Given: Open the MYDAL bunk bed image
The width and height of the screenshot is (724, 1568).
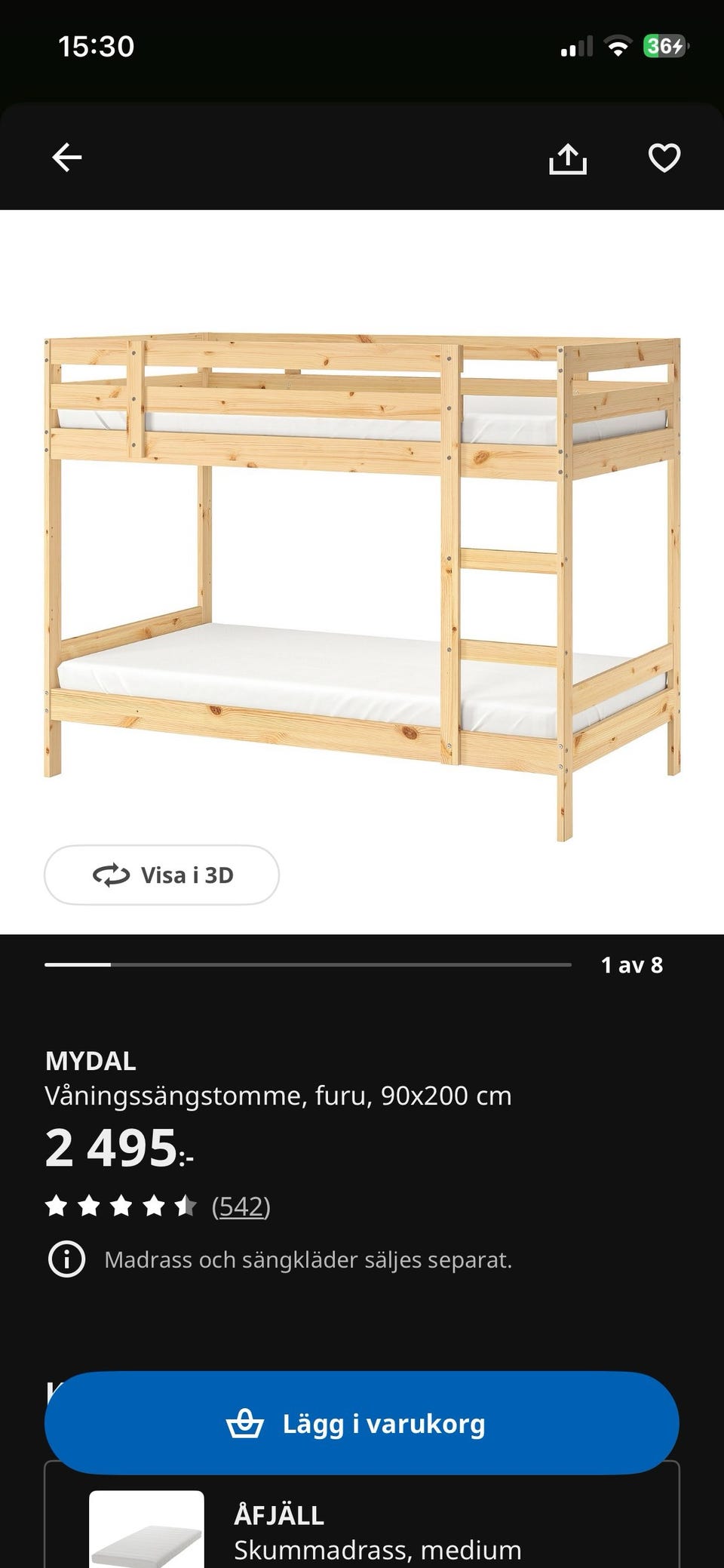Looking at the screenshot, I should tap(362, 573).
